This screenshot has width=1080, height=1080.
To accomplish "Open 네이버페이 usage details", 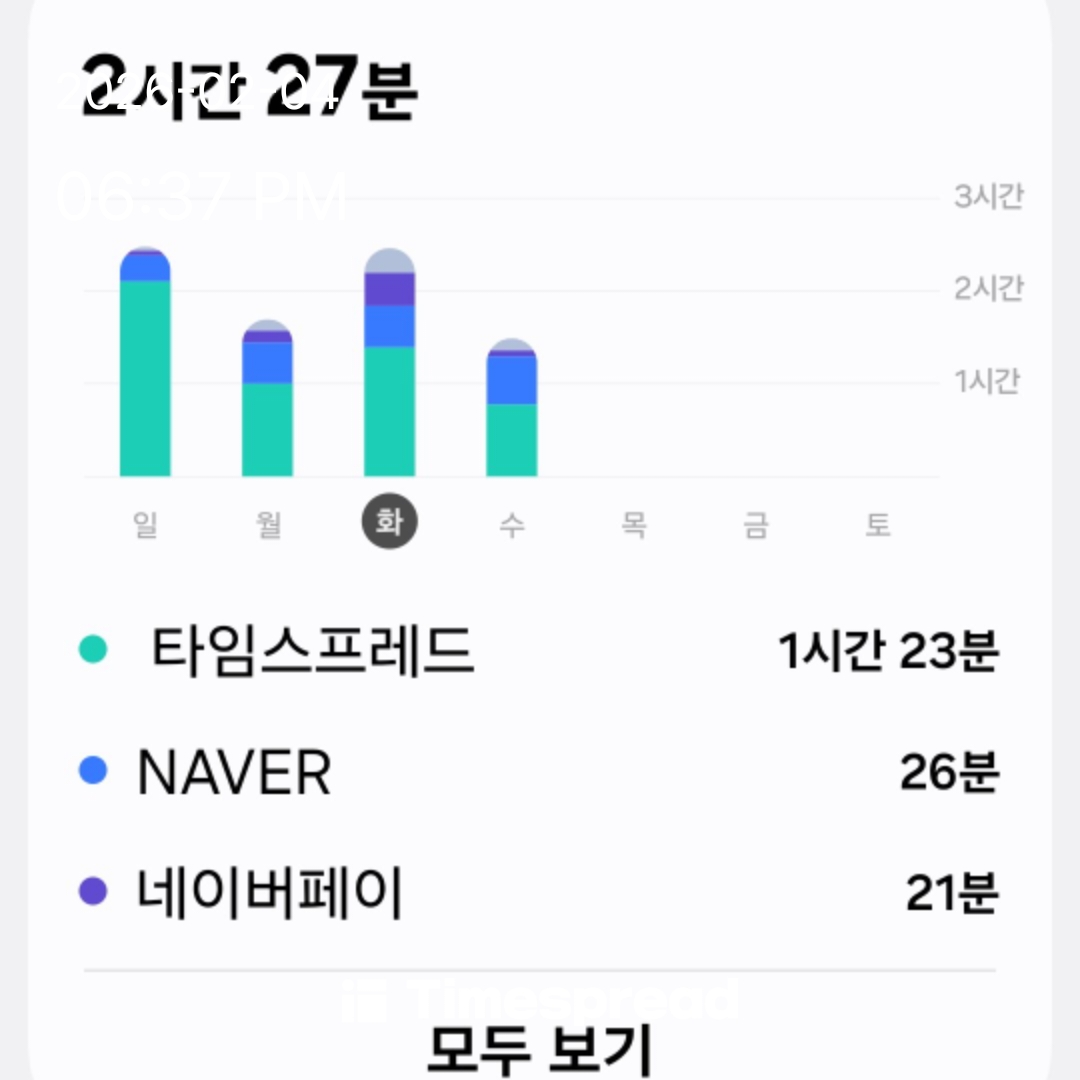I will point(538,892).
